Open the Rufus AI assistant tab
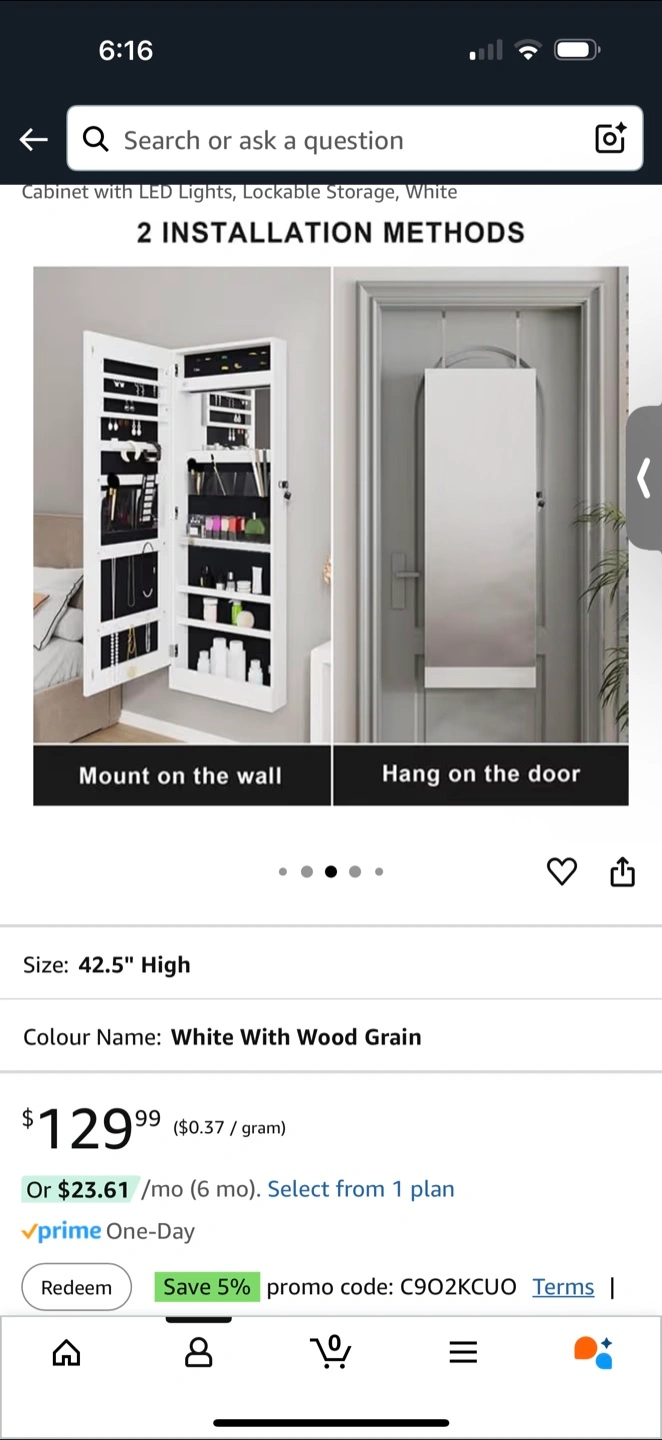662x1440 pixels. [x=594, y=1352]
